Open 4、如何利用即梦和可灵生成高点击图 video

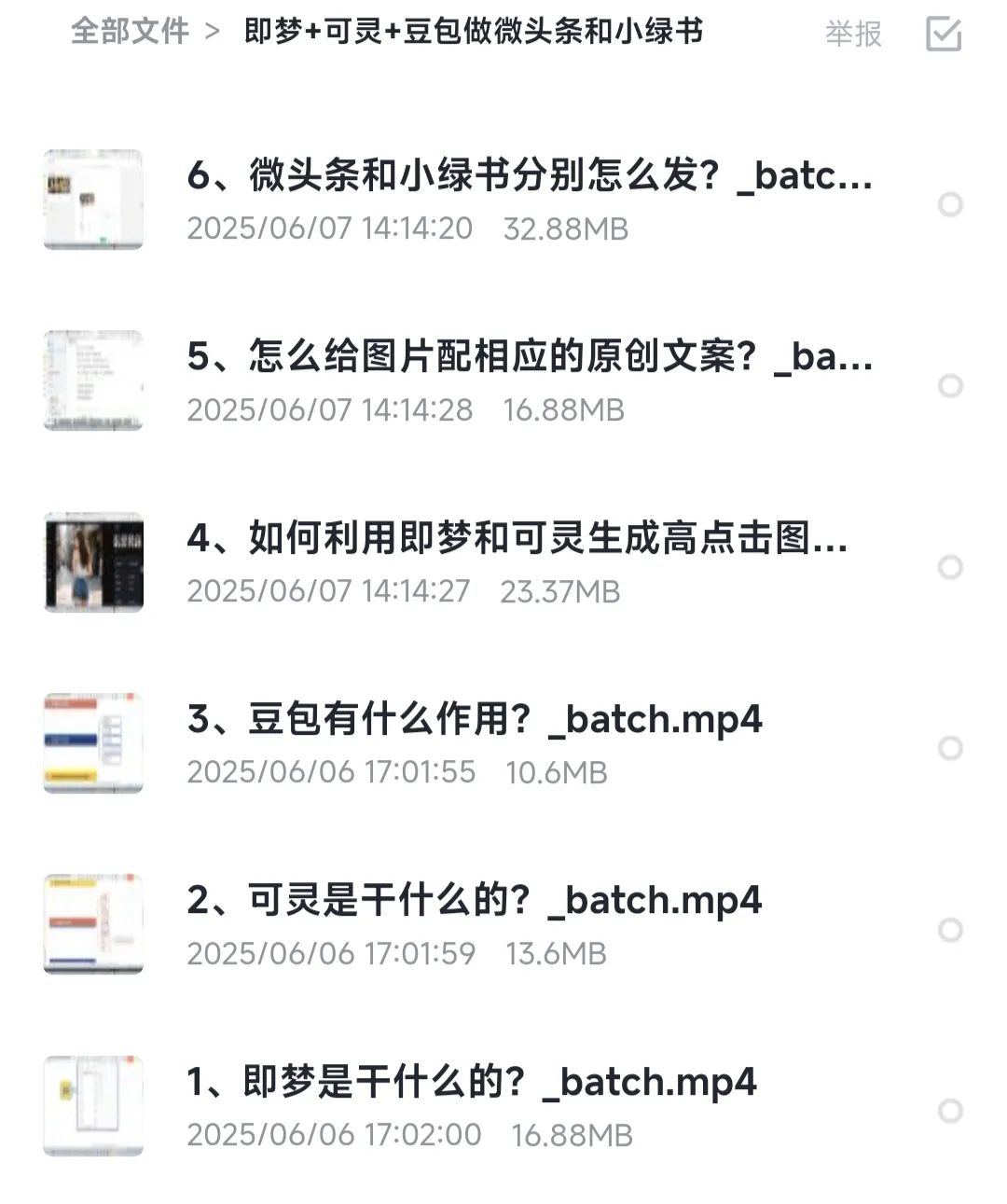[517, 539]
